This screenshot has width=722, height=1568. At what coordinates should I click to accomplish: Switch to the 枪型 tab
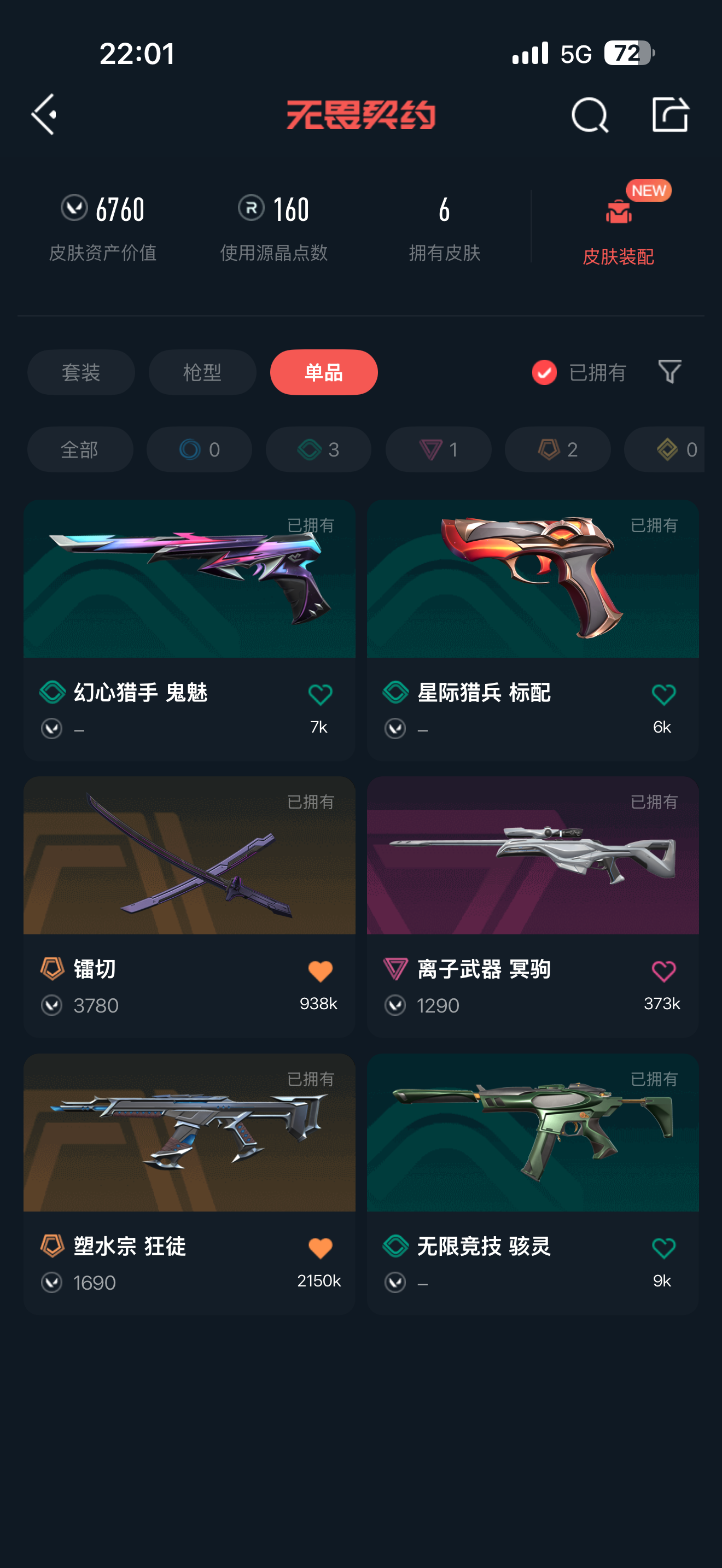202,372
